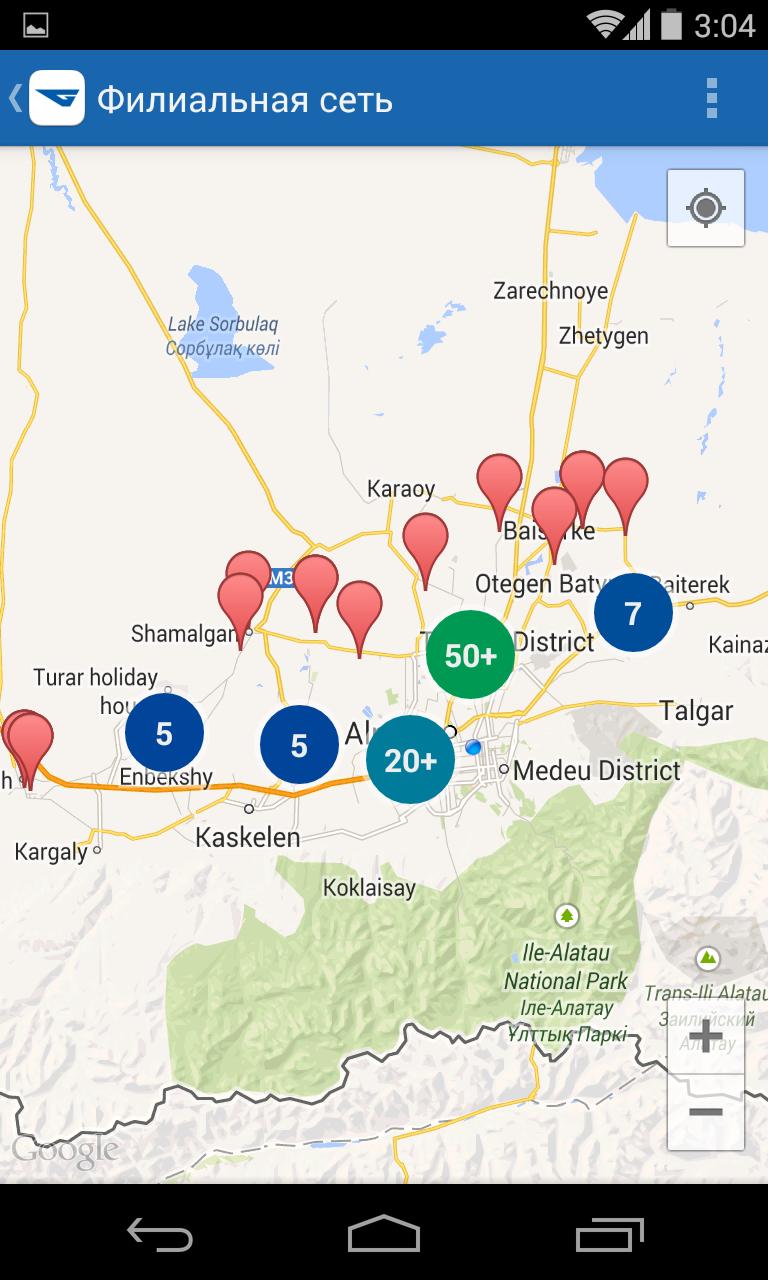Image resolution: width=768 pixels, height=1280 pixels.
Task: Center map on my location
Action: (706, 208)
